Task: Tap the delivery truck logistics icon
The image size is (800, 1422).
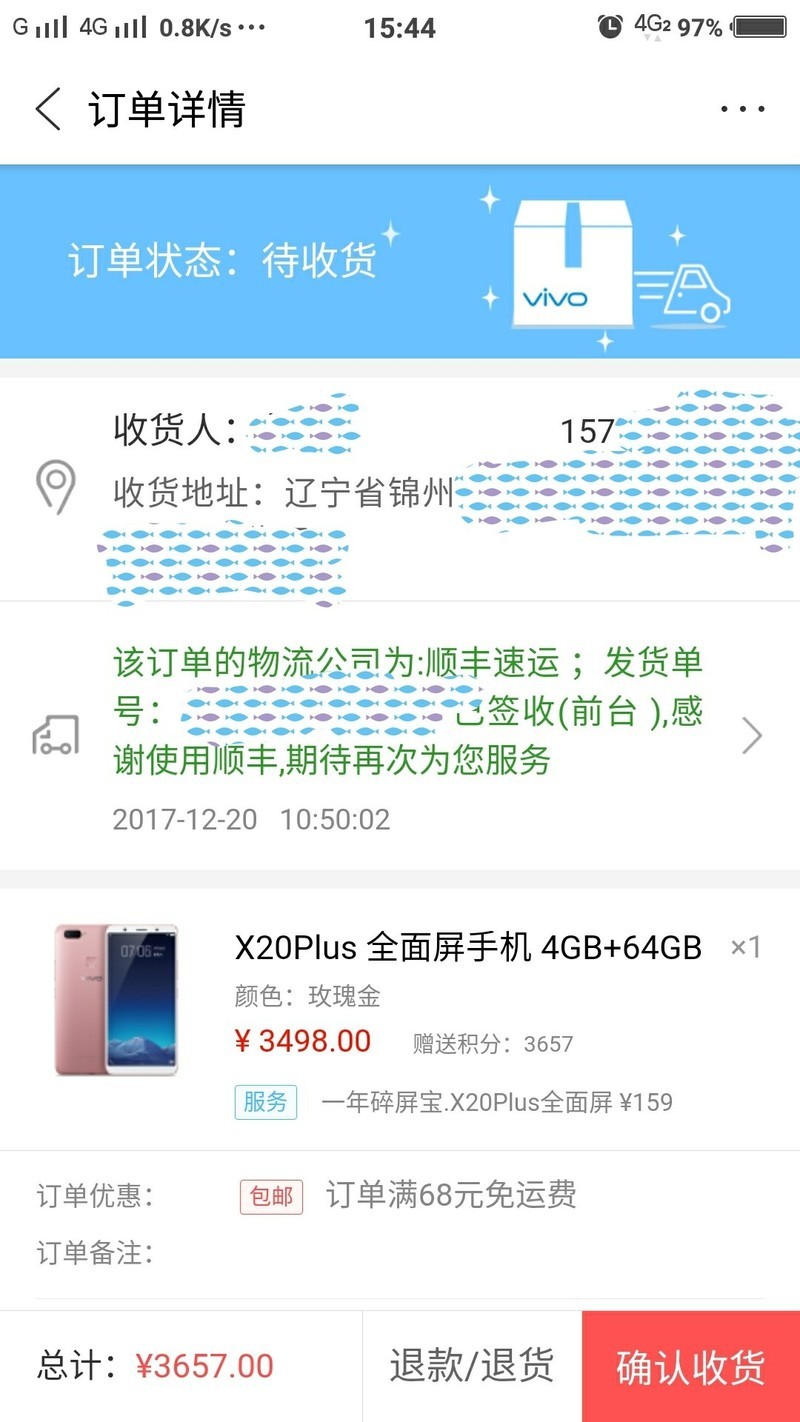Action: pyautogui.click(x=55, y=735)
